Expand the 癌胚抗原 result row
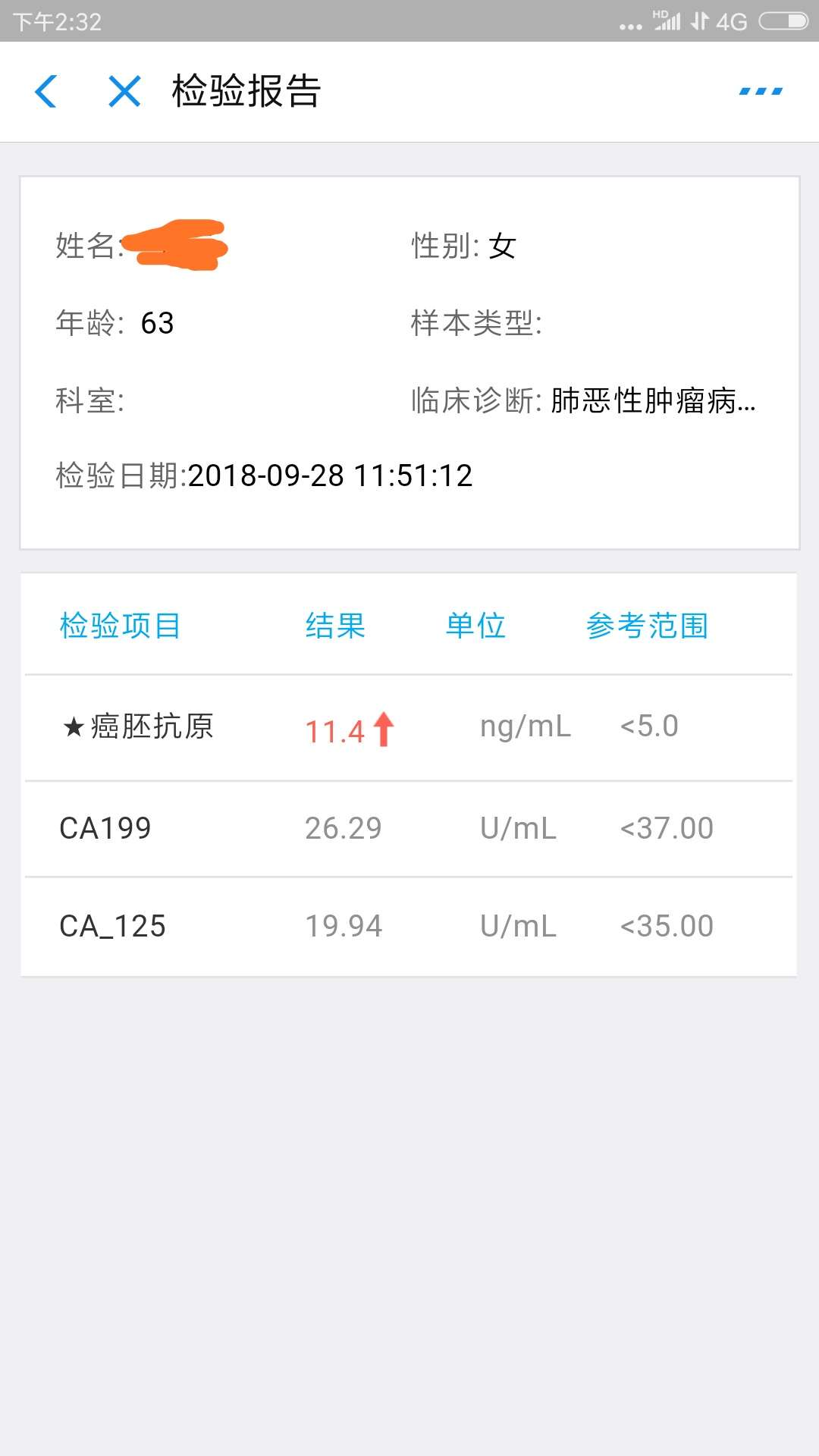The height and width of the screenshot is (1456, 819). coord(409,728)
